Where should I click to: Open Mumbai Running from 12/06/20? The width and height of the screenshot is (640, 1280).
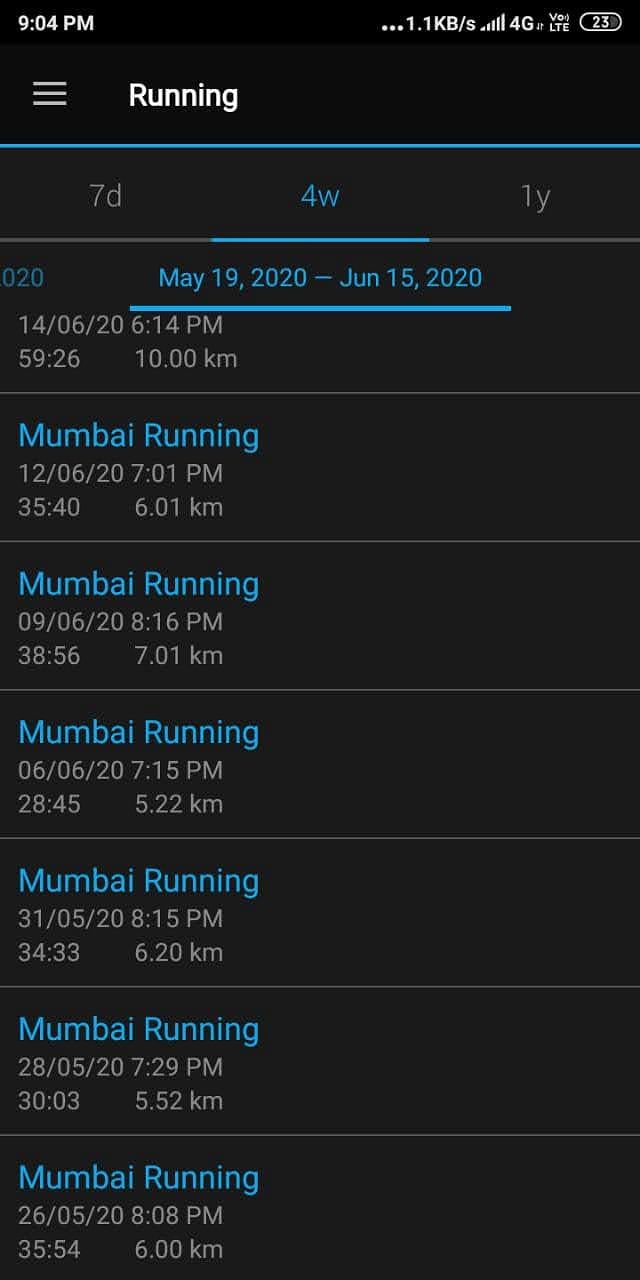tap(320, 468)
